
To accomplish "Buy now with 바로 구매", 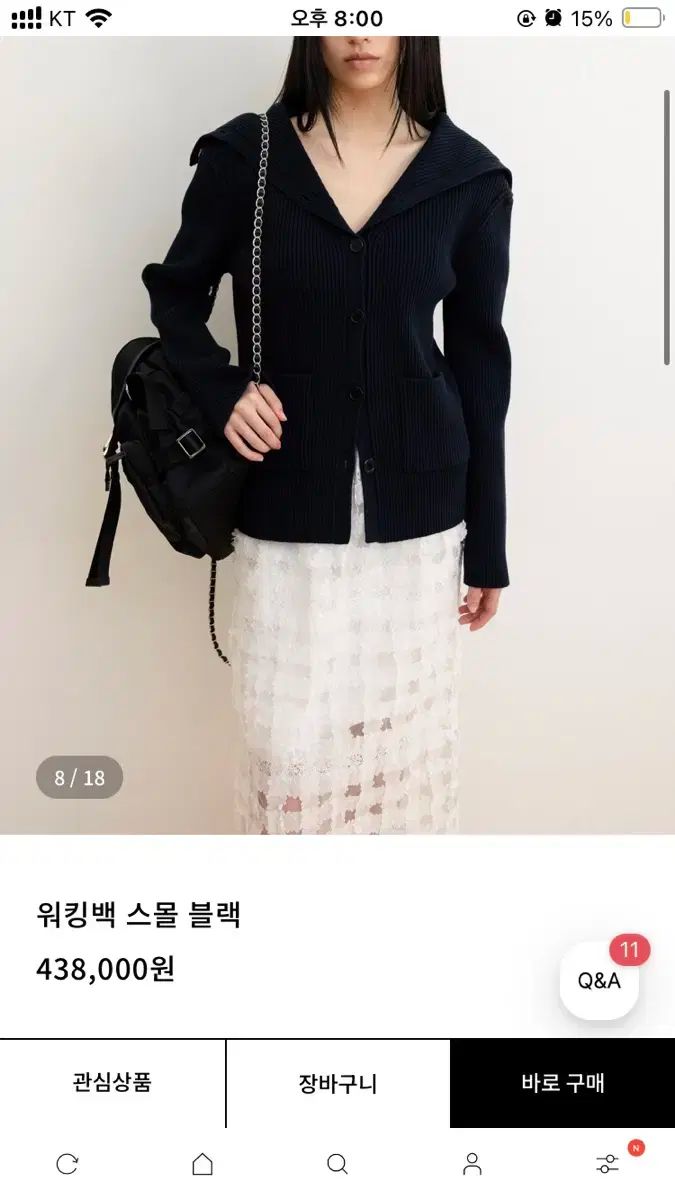I will point(562,1083).
